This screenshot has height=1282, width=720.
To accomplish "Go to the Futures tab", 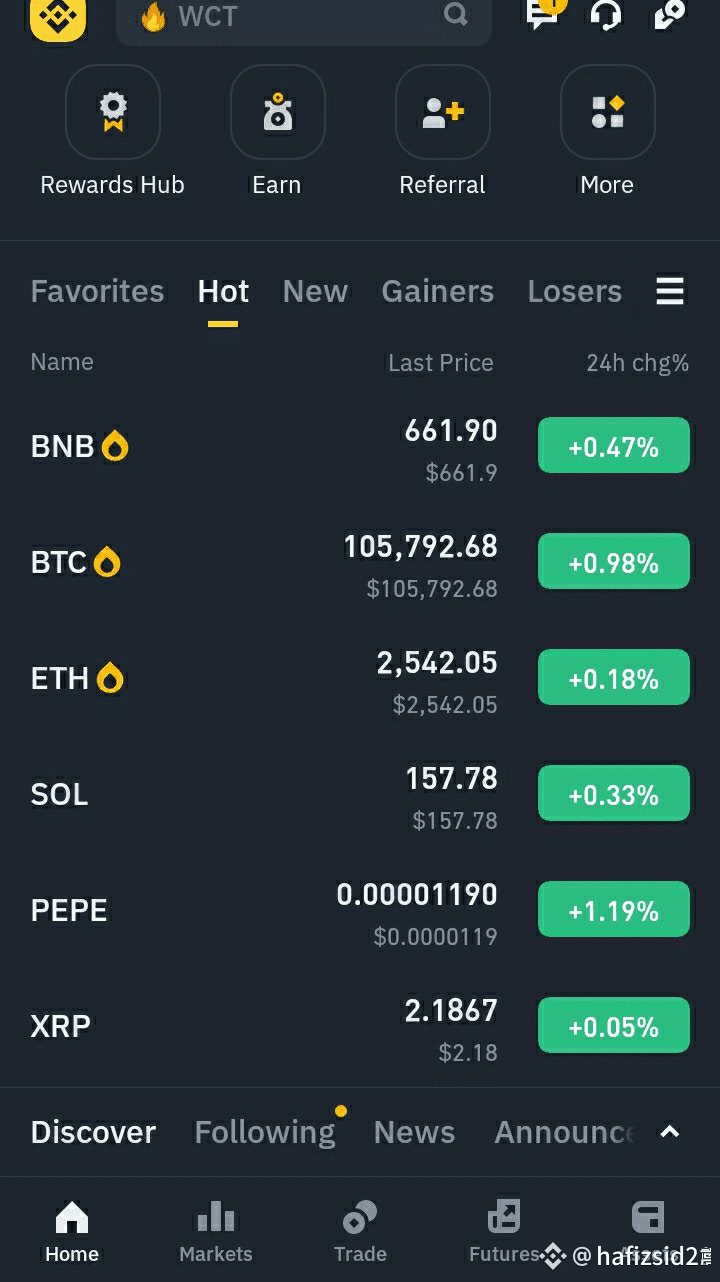I will 504,1233.
